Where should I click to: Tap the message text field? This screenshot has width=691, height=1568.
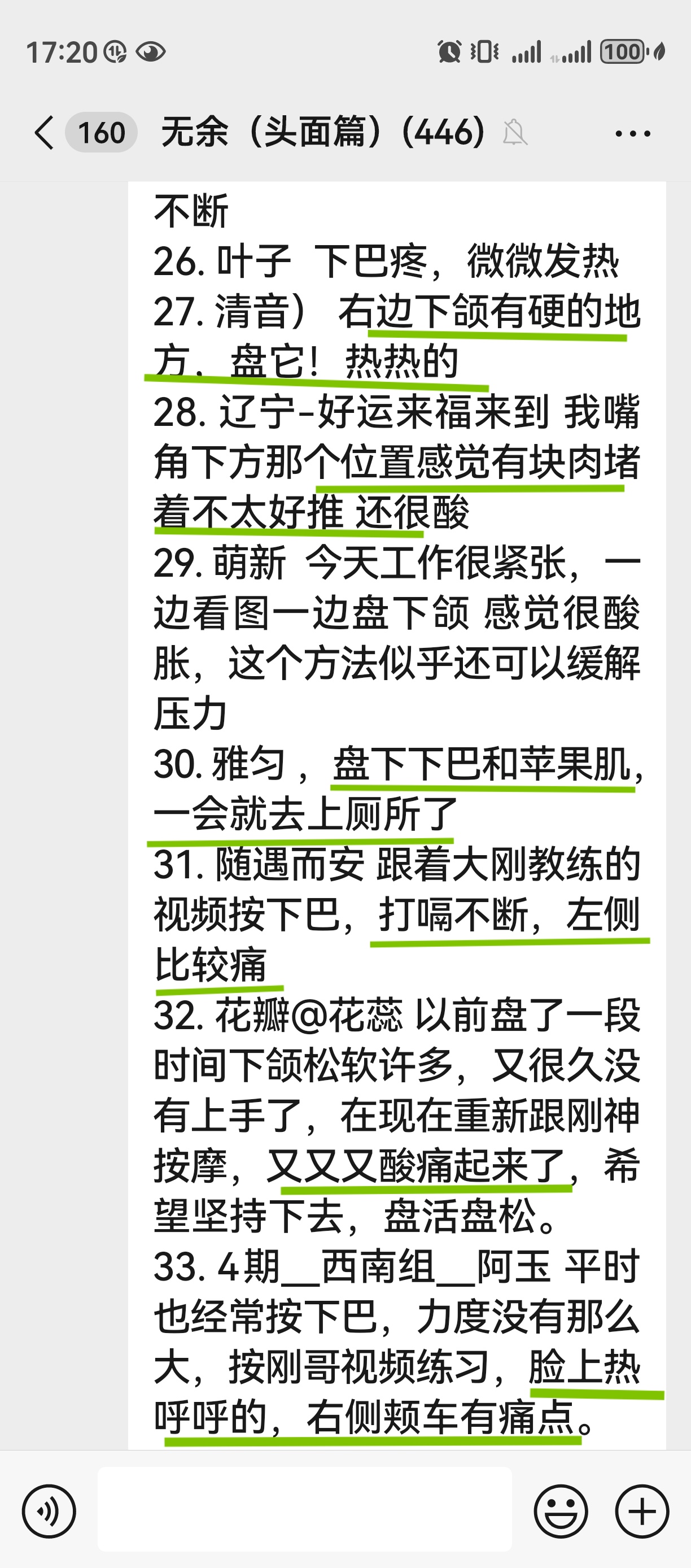tap(304, 1509)
